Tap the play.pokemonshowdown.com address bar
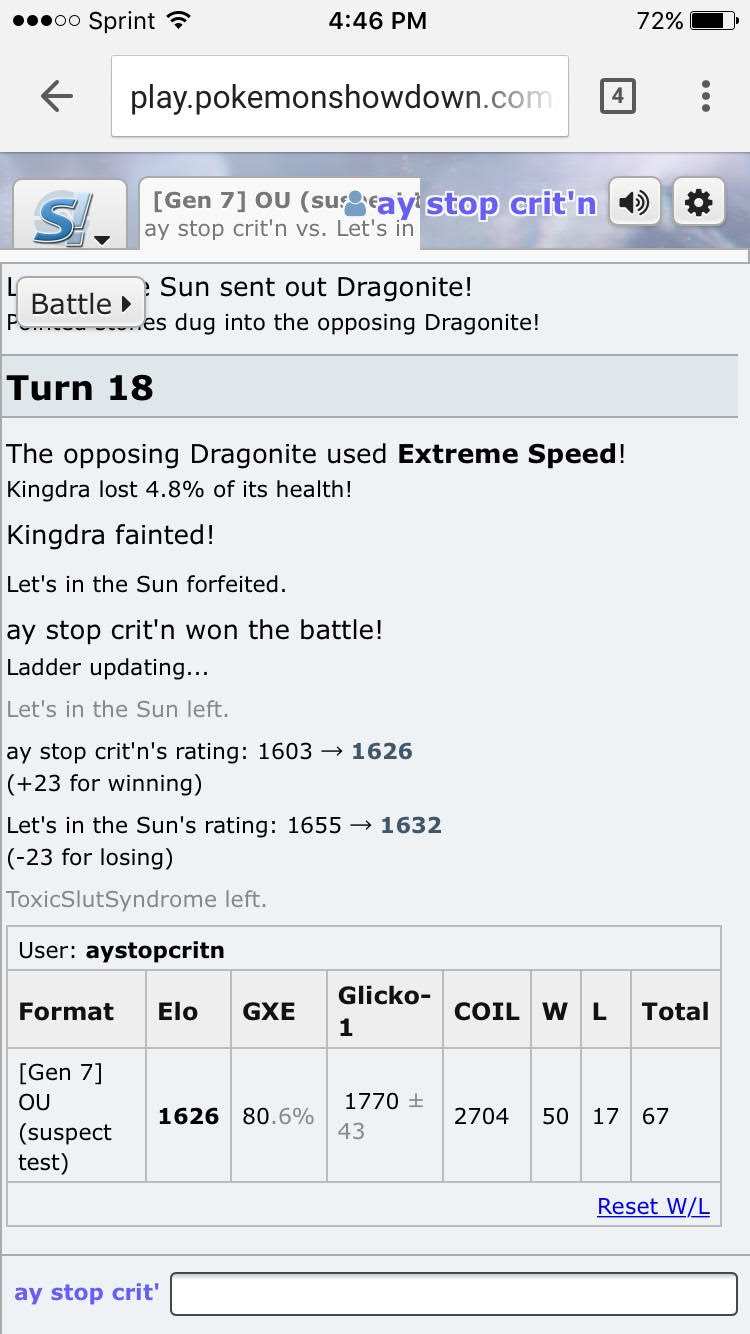Image resolution: width=750 pixels, height=1334 pixels. click(x=340, y=96)
